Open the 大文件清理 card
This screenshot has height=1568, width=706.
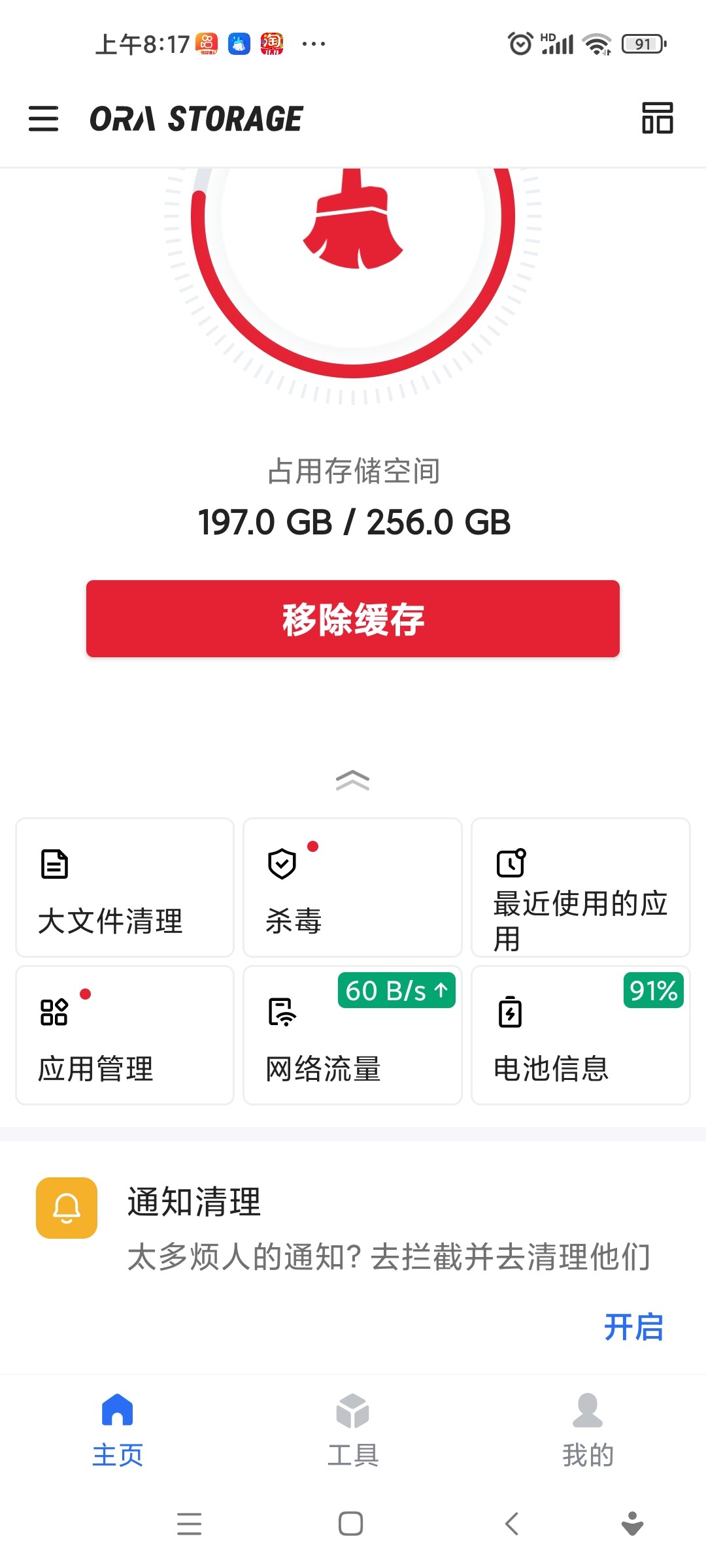pyautogui.click(x=125, y=887)
